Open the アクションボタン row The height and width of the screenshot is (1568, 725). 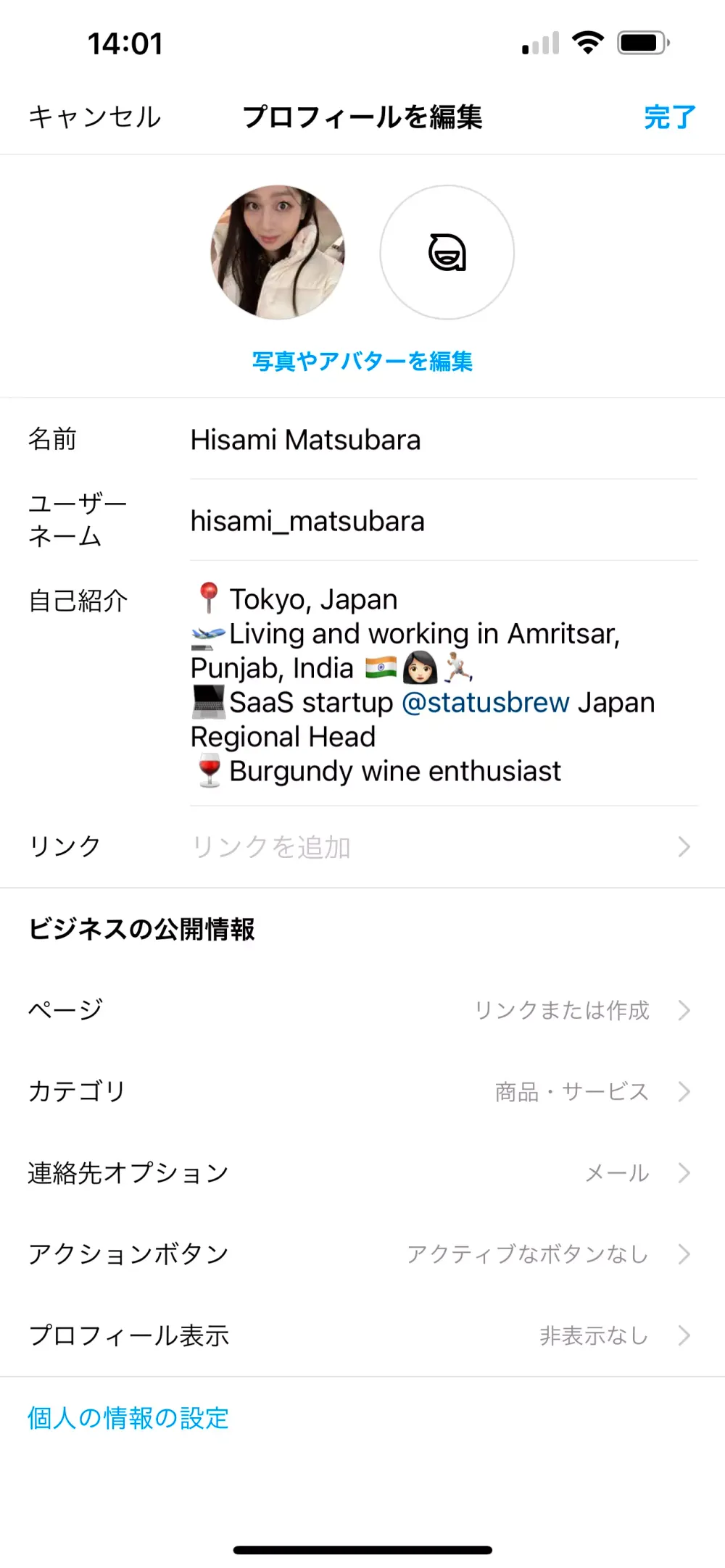(x=362, y=1254)
